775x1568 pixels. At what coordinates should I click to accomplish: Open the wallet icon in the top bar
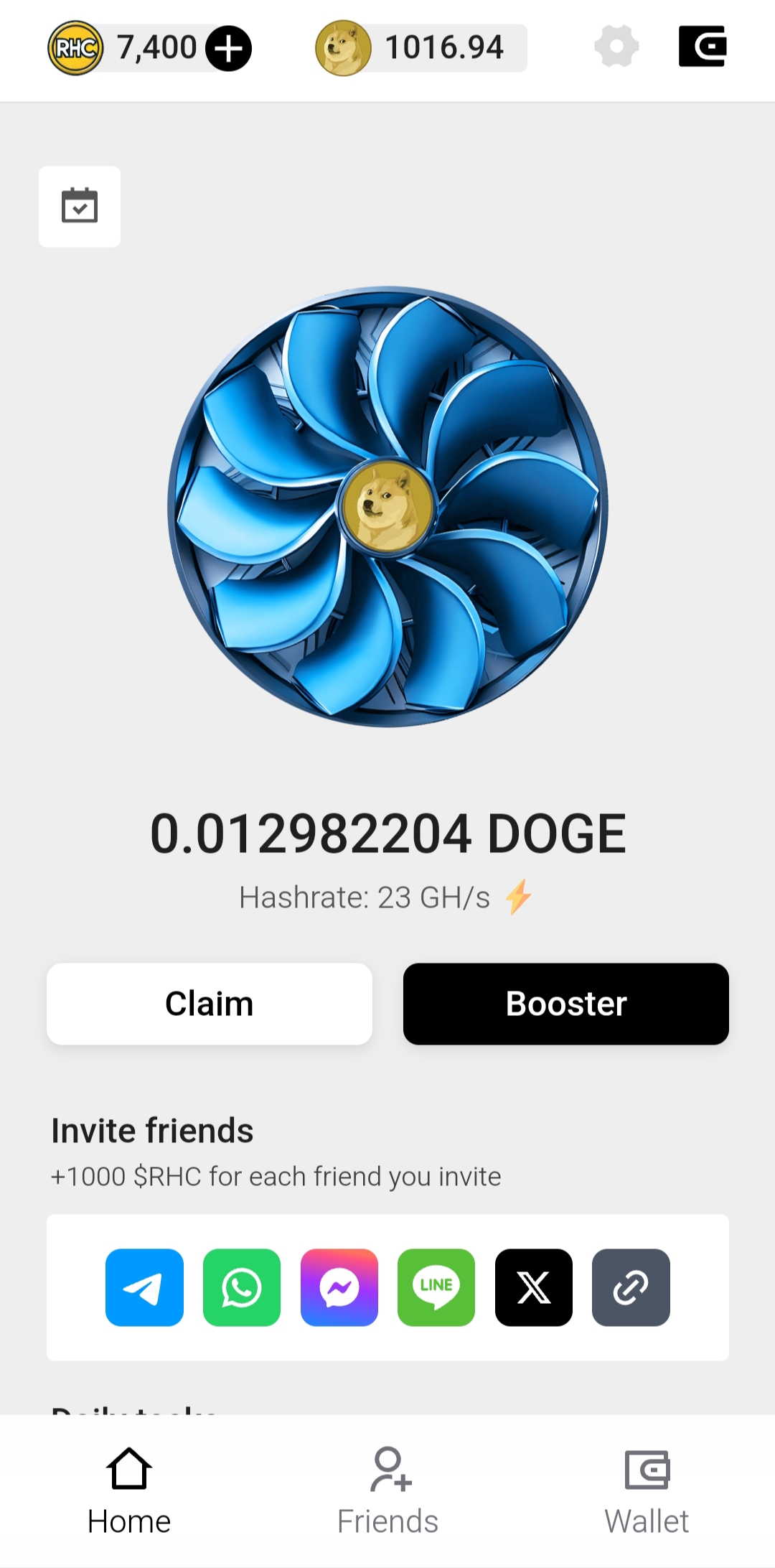(x=703, y=47)
